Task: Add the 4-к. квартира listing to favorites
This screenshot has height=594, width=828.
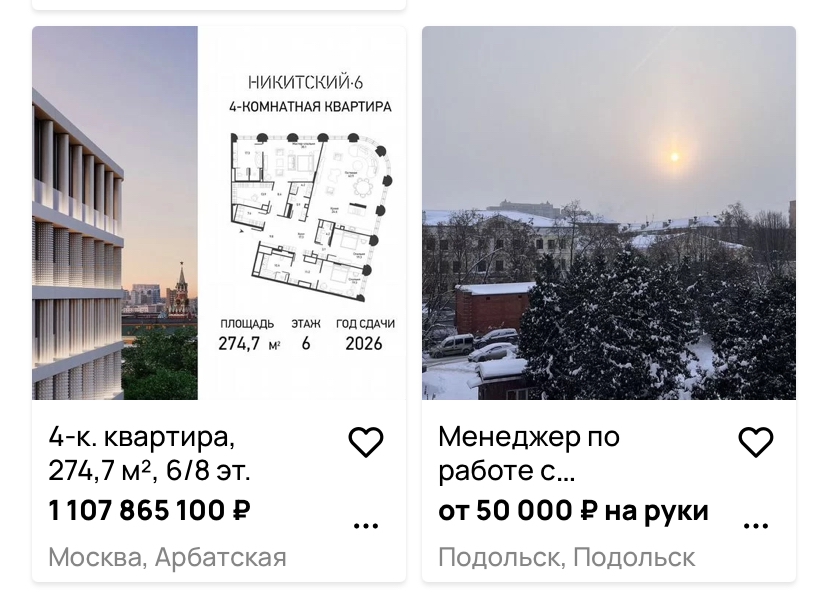Action: pos(366,442)
